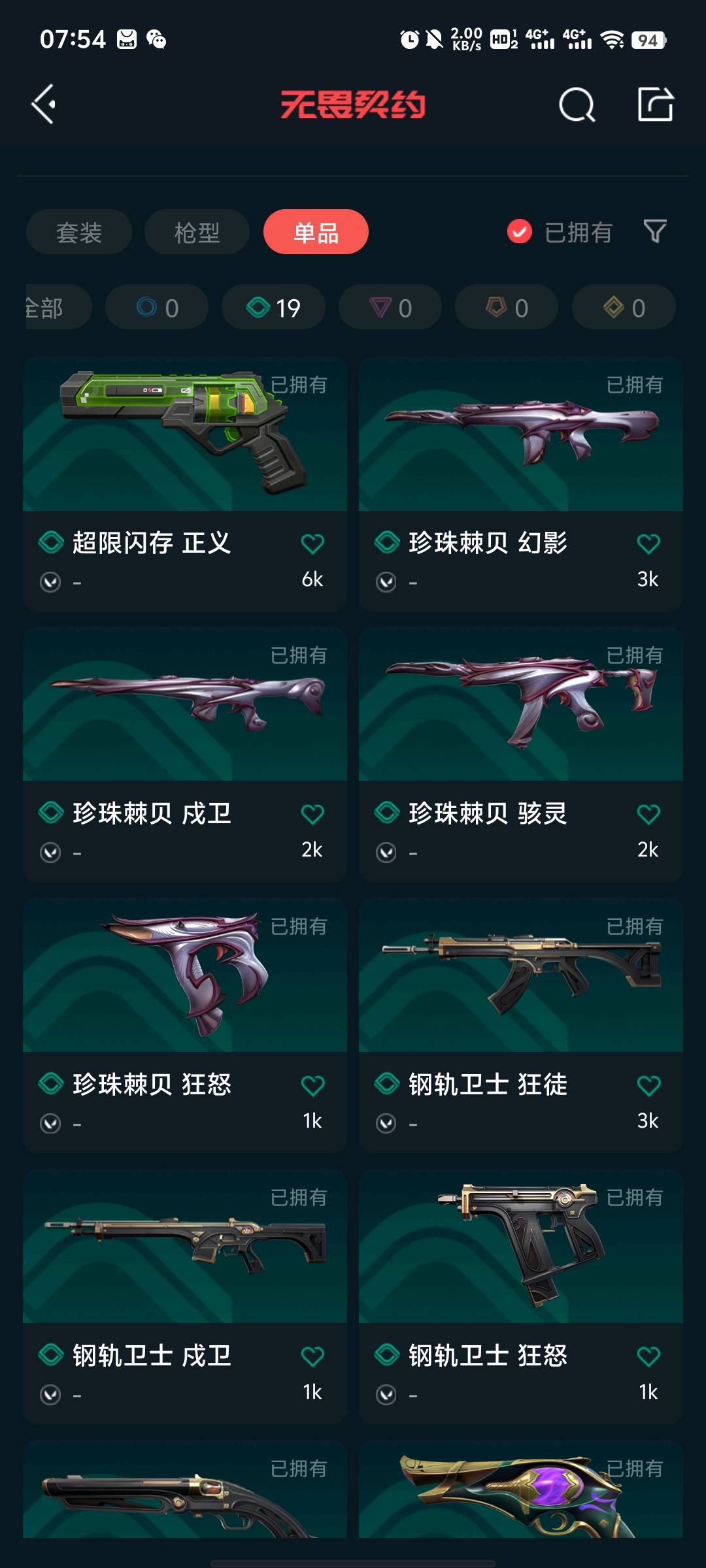This screenshot has height=1568, width=706.
Task: Share this page
Action: coord(655,105)
